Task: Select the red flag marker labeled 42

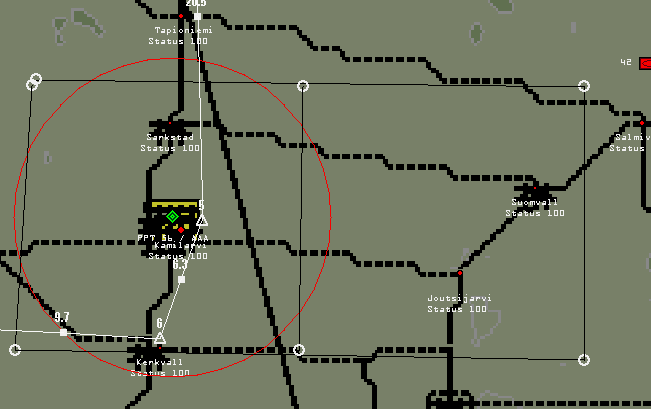Action: (644, 63)
